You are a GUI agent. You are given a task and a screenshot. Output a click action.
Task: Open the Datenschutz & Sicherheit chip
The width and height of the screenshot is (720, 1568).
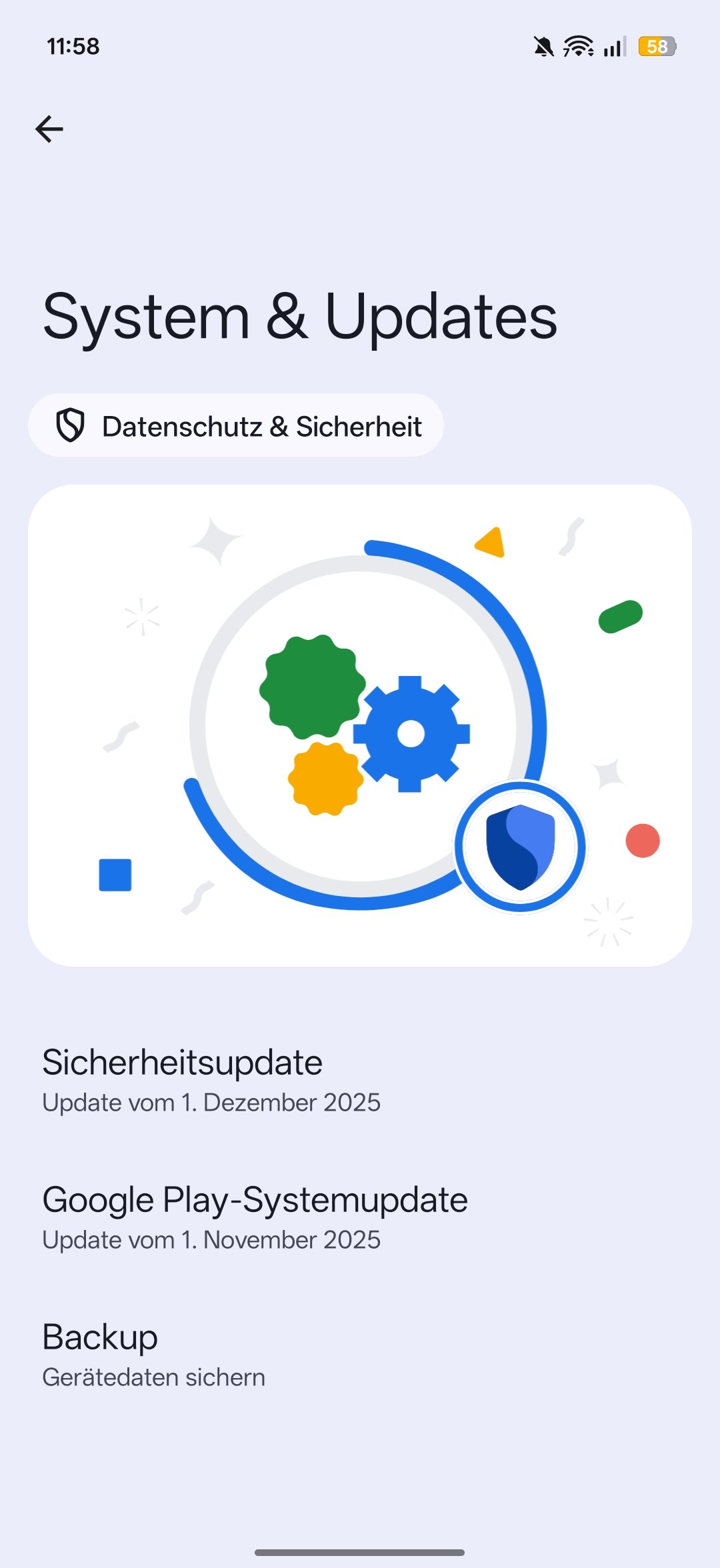click(x=236, y=426)
